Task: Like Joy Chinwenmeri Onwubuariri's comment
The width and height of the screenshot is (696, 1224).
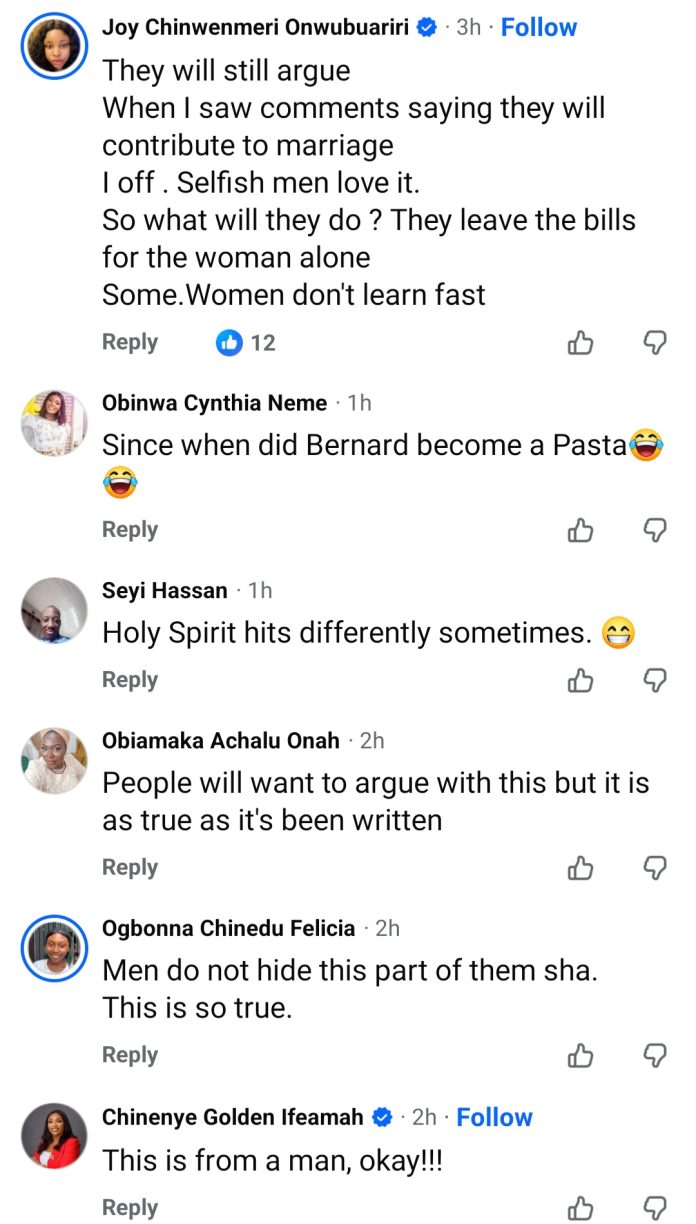Action: coord(580,343)
